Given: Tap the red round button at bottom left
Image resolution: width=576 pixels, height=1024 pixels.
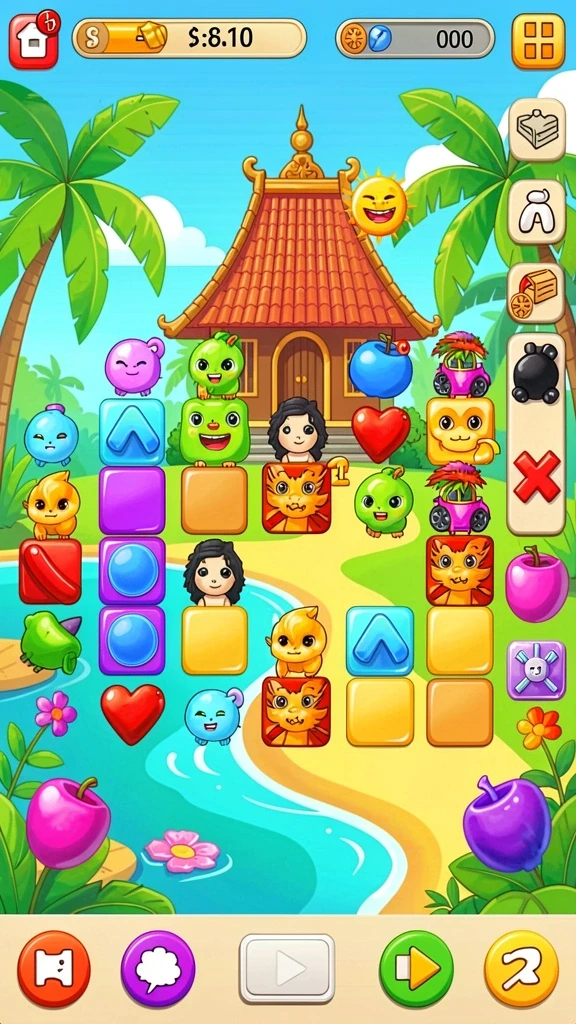Looking at the screenshot, I should pyautogui.click(x=54, y=968).
